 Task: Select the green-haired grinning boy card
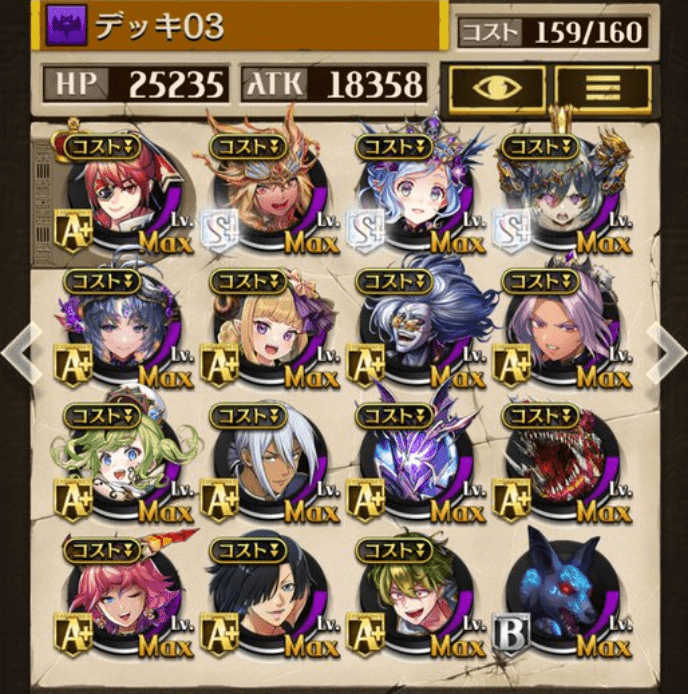point(415,597)
